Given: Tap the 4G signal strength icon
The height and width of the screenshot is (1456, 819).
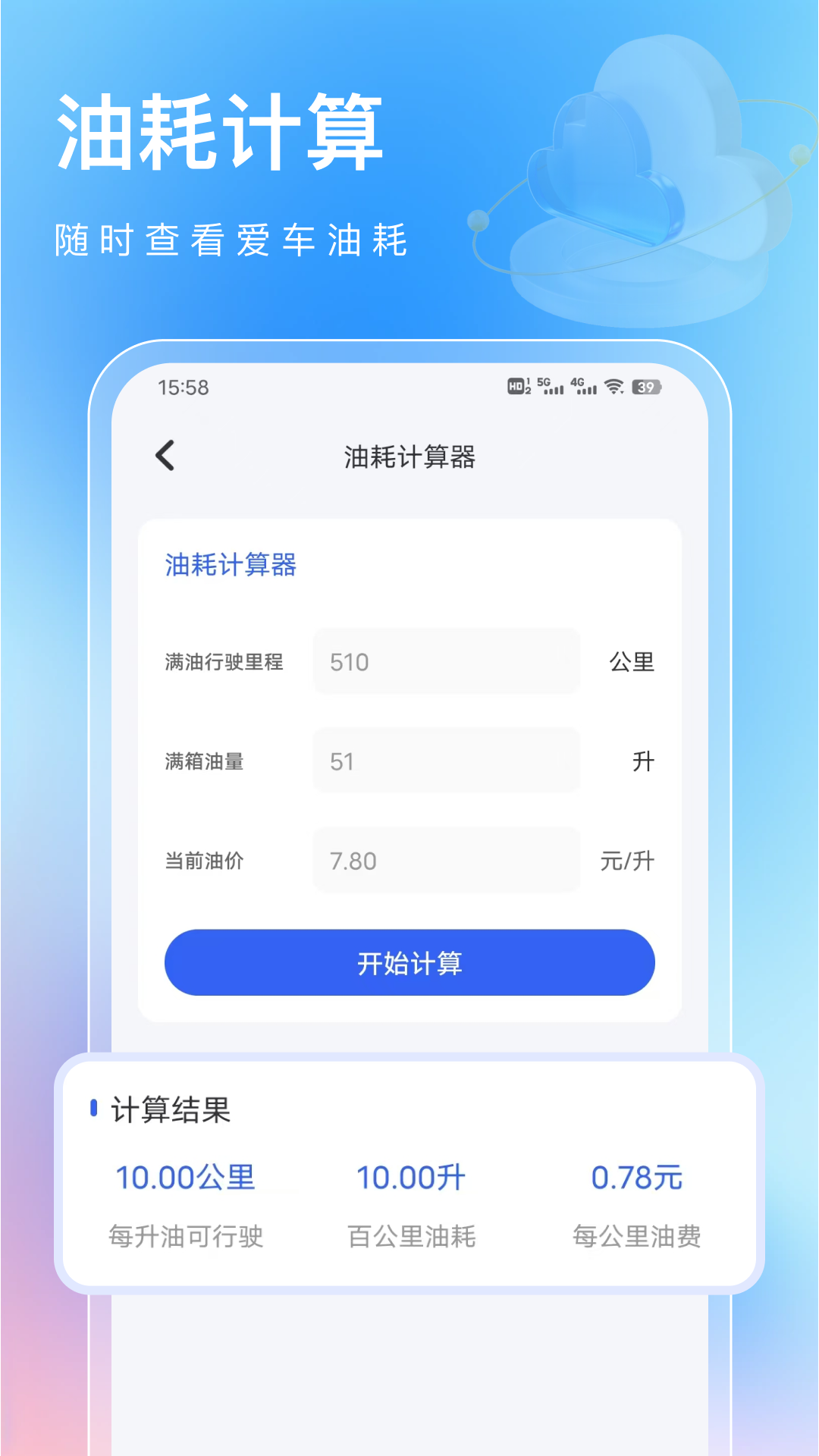Looking at the screenshot, I should click(x=585, y=388).
